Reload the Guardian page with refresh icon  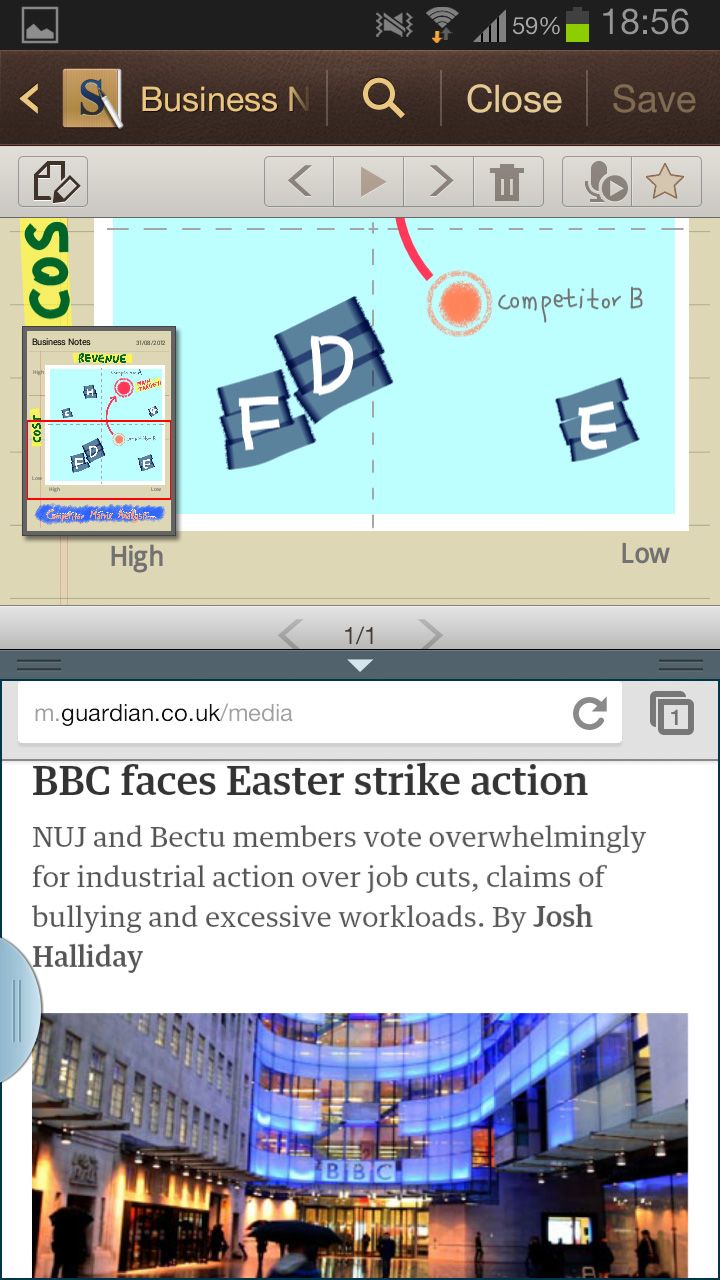[x=590, y=714]
